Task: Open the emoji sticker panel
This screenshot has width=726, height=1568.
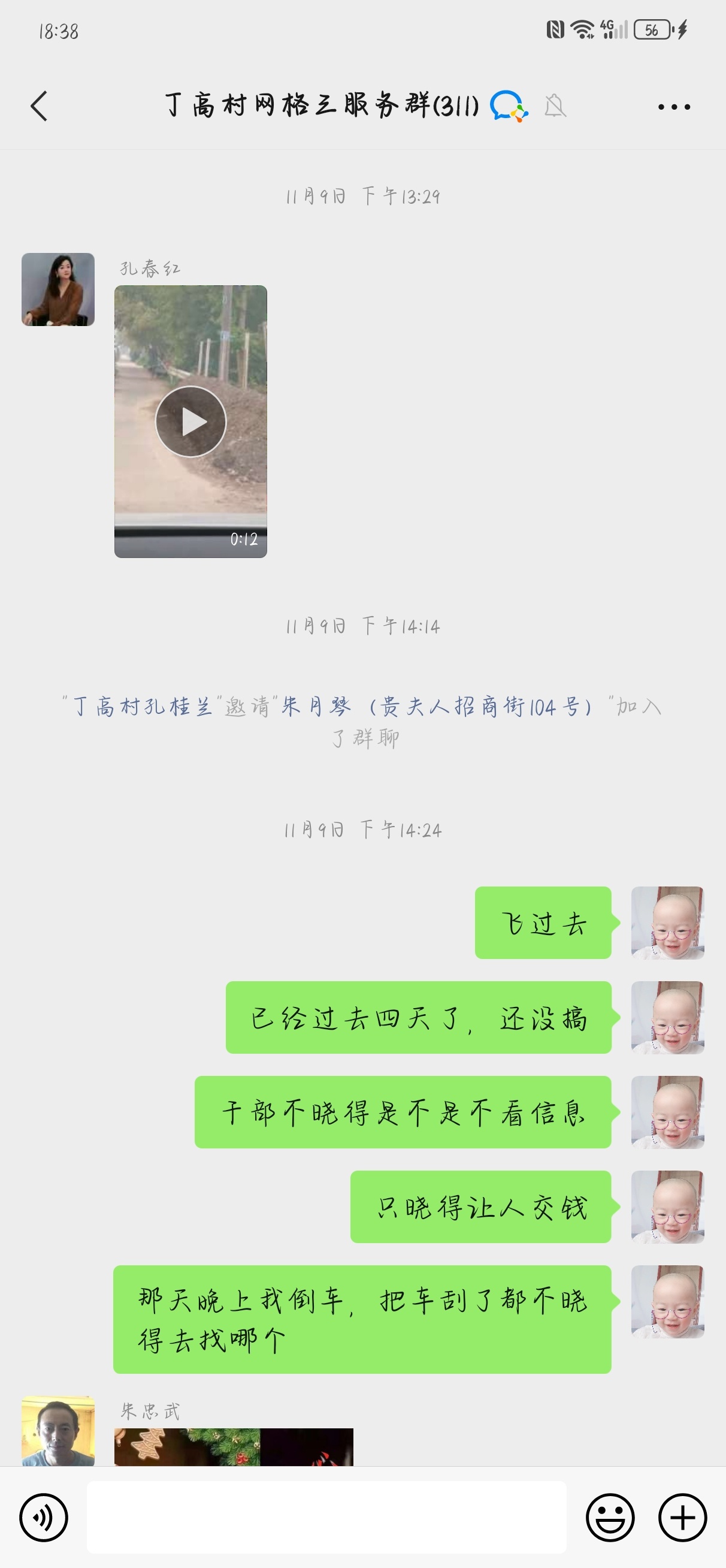Action: click(610, 1518)
